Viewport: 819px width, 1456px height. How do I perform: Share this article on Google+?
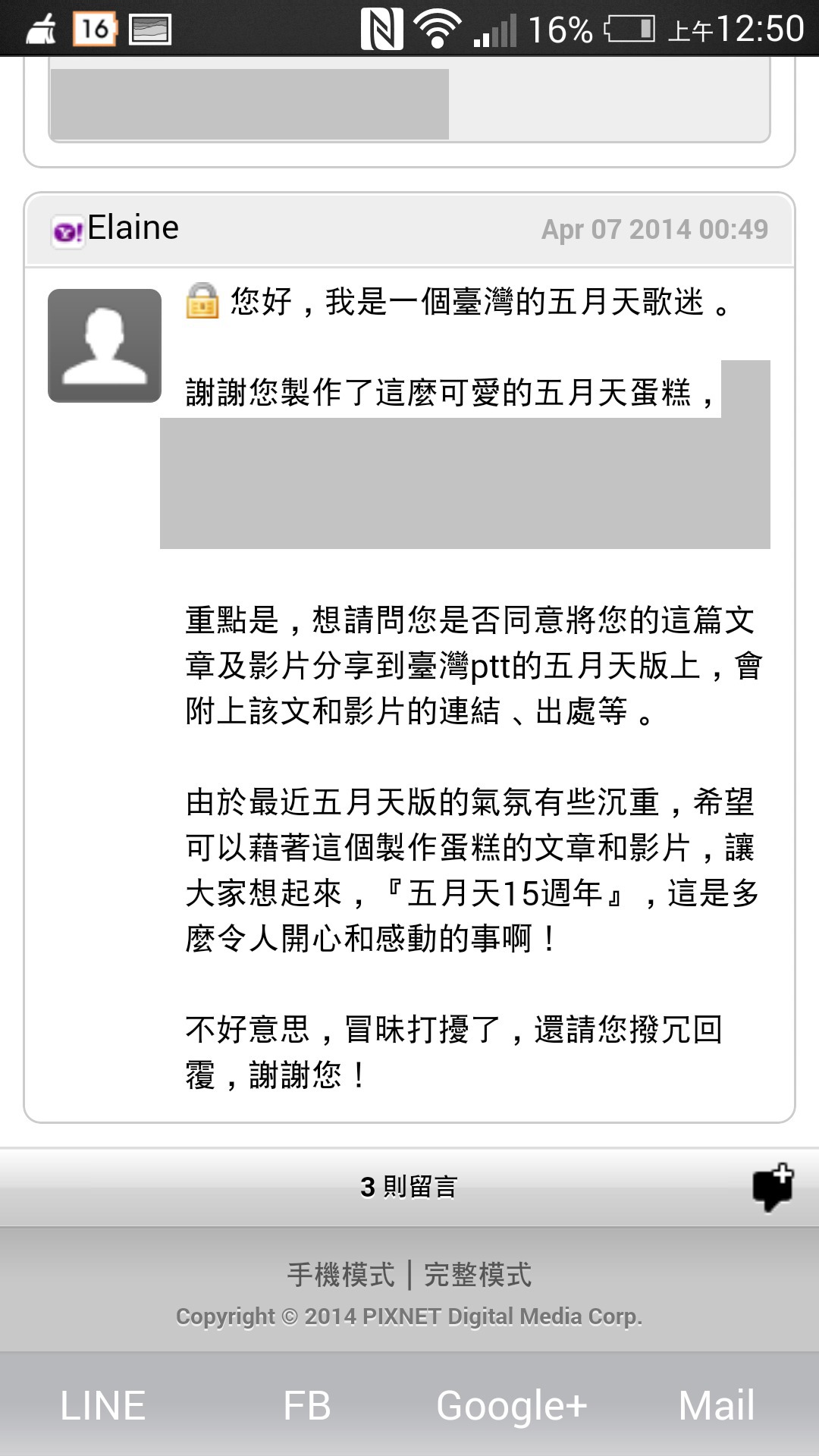[512, 1405]
